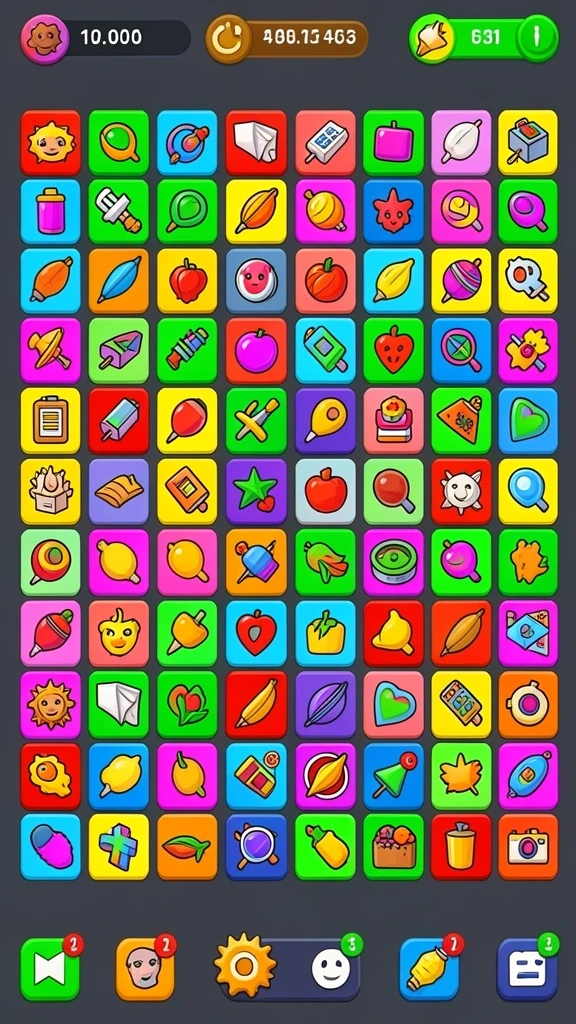
Task: Select the yellow bottle booster on blue button
Action: pos(429,970)
